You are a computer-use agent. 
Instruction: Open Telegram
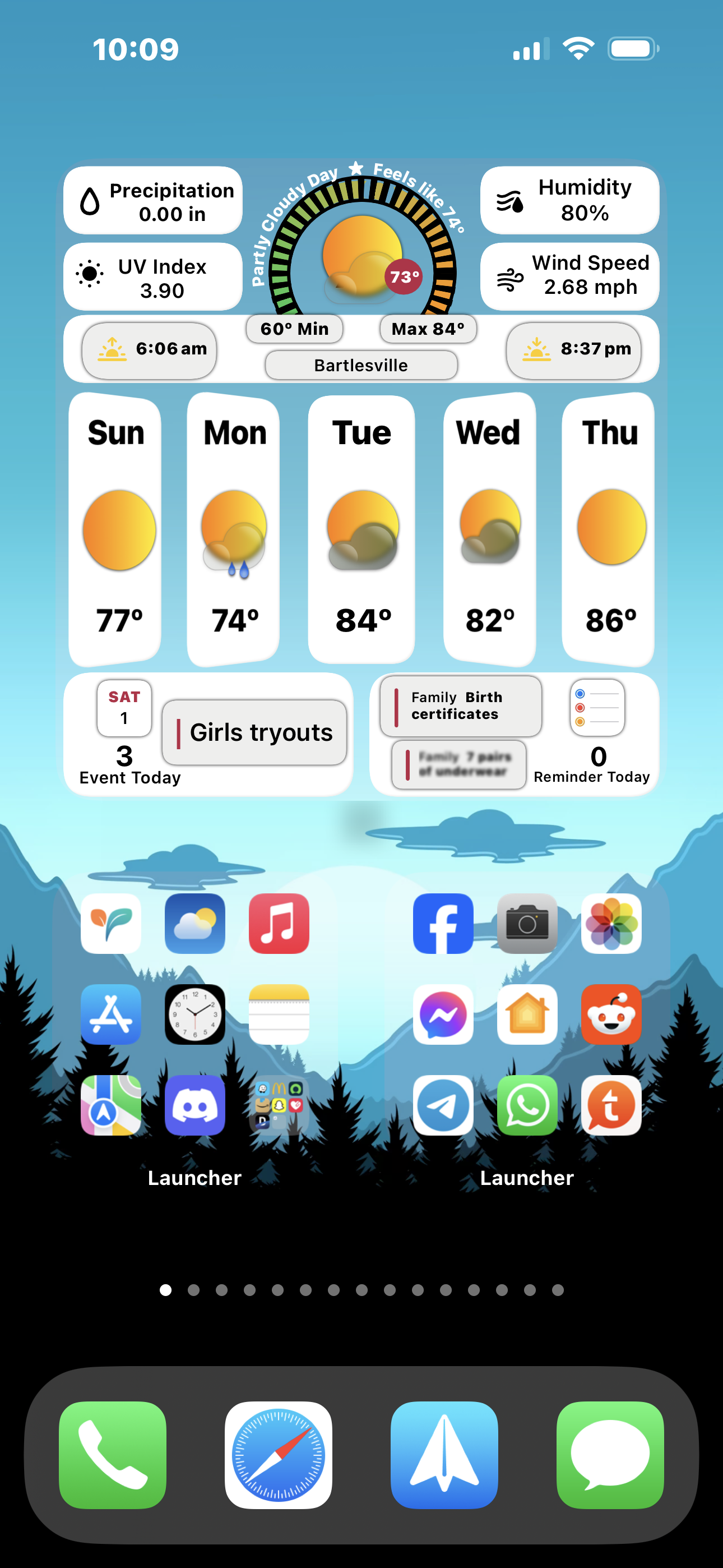coord(442,1105)
